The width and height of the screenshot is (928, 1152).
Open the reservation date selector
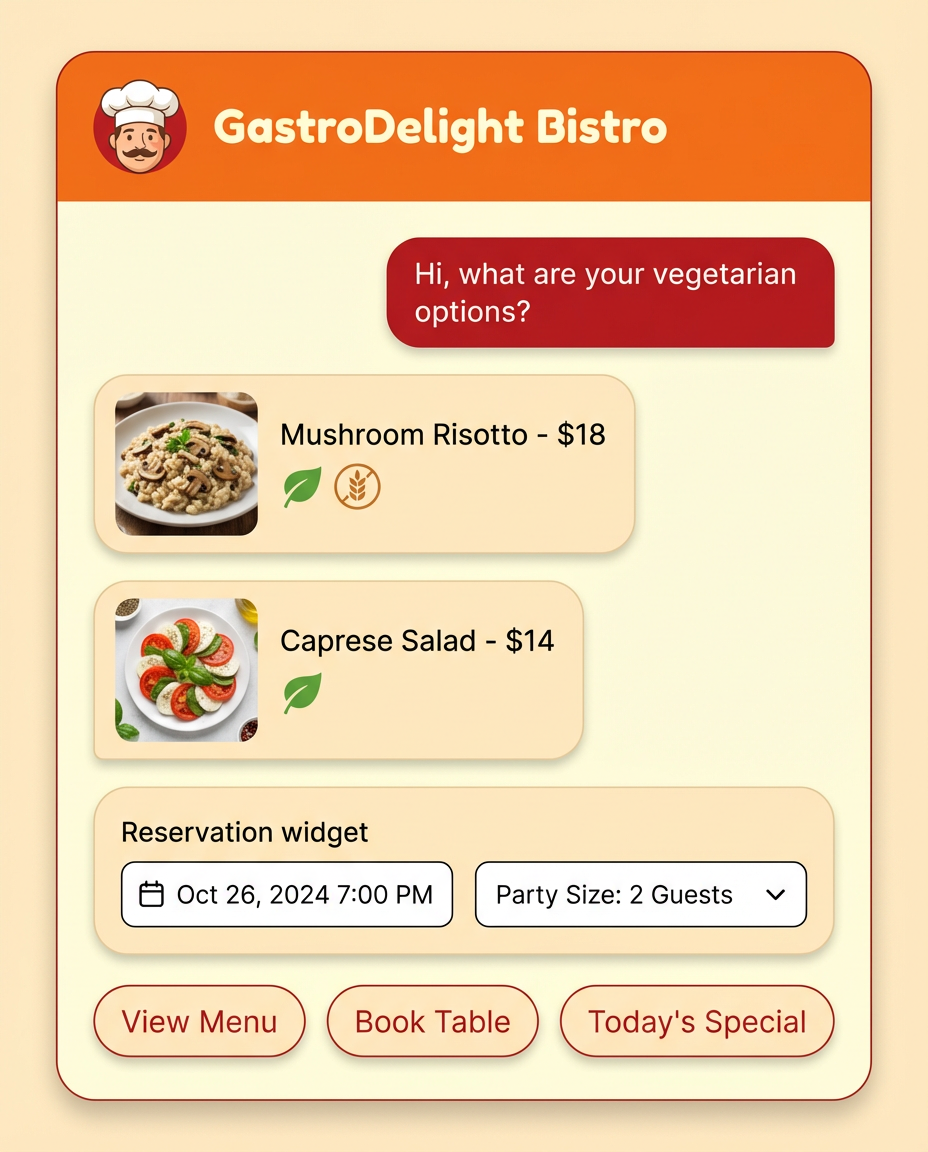(287, 894)
